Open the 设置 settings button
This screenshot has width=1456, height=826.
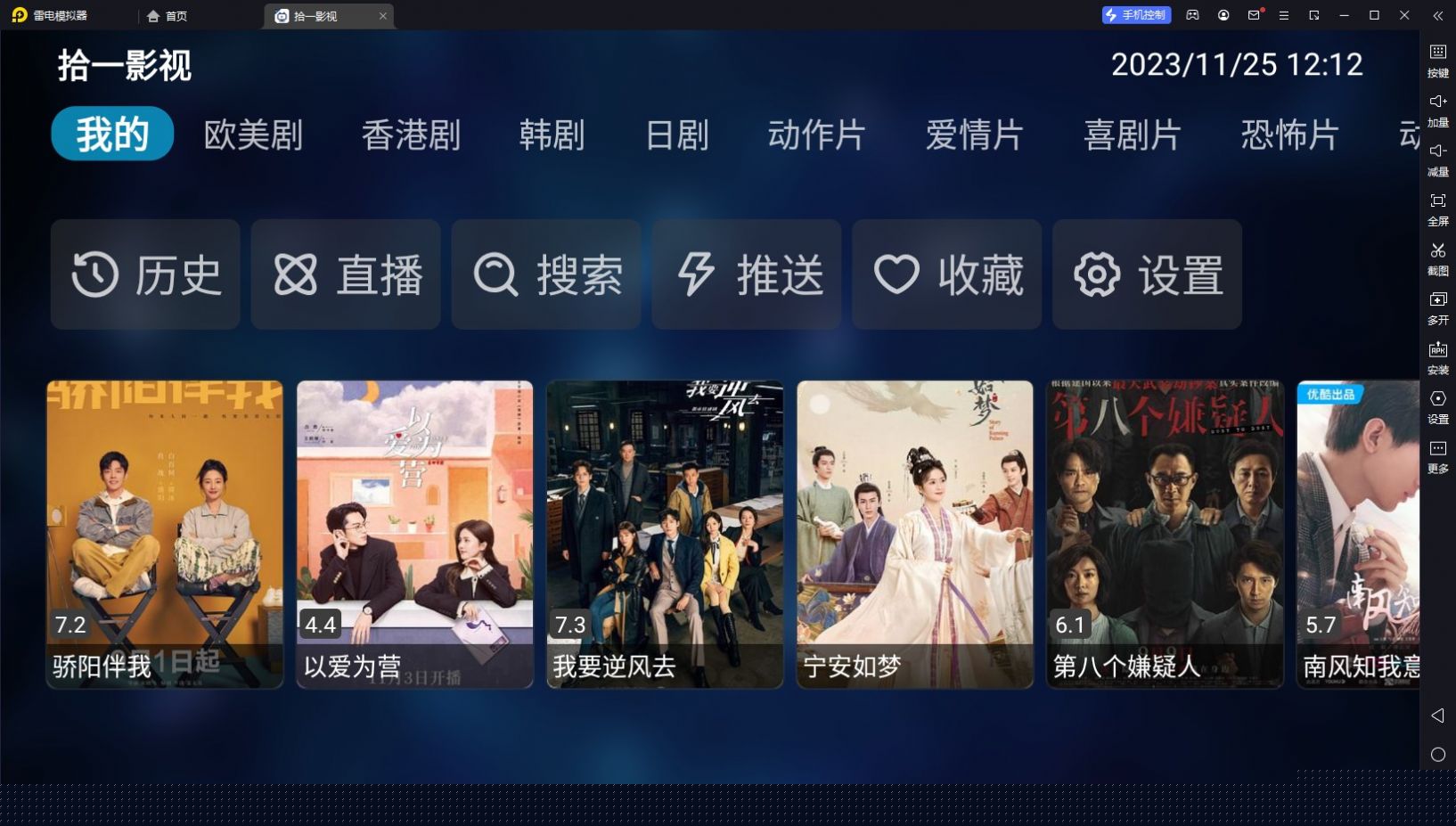(x=1148, y=274)
